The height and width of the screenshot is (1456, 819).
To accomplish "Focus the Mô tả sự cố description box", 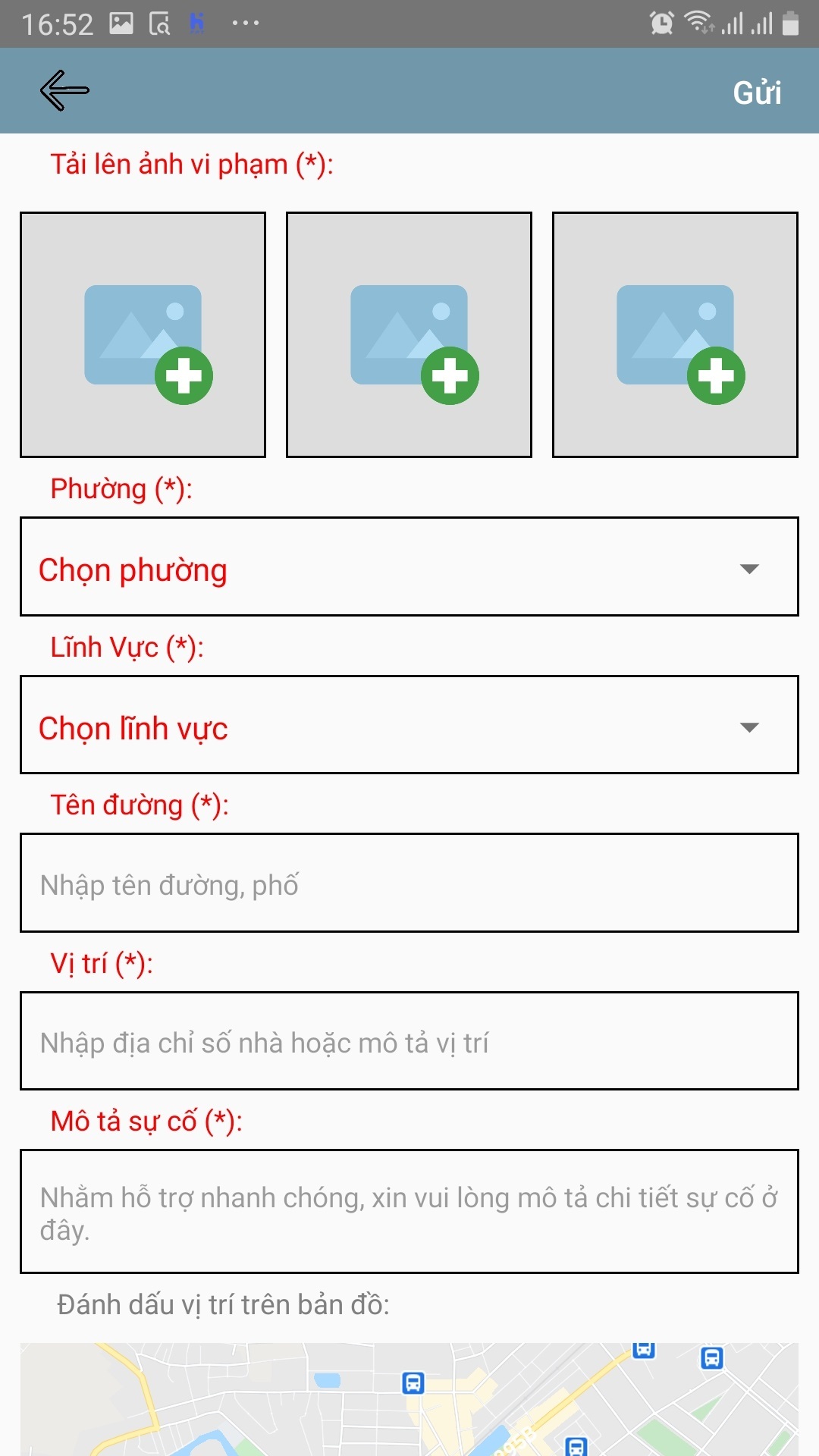I will coord(409,1212).
